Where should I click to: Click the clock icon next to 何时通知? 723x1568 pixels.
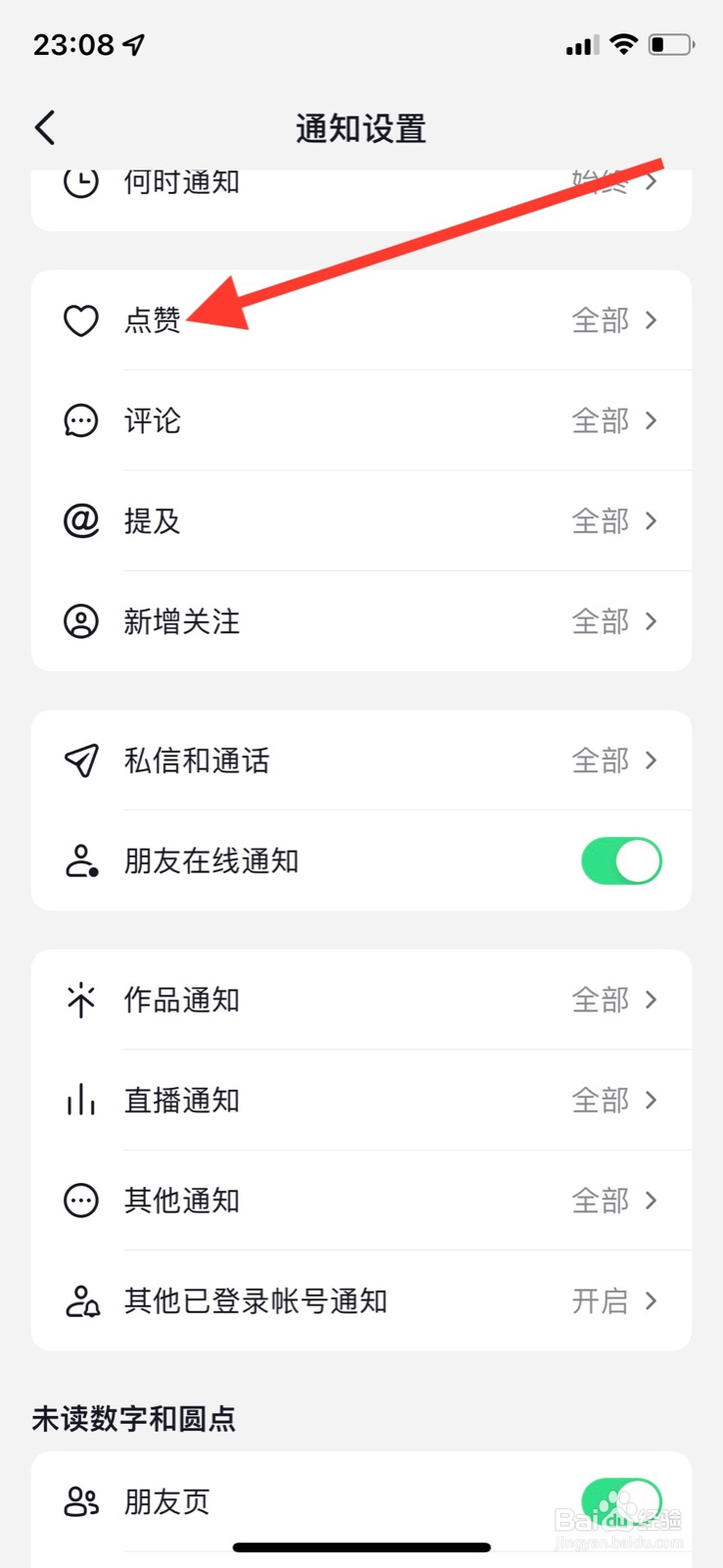click(x=80, y=181)
